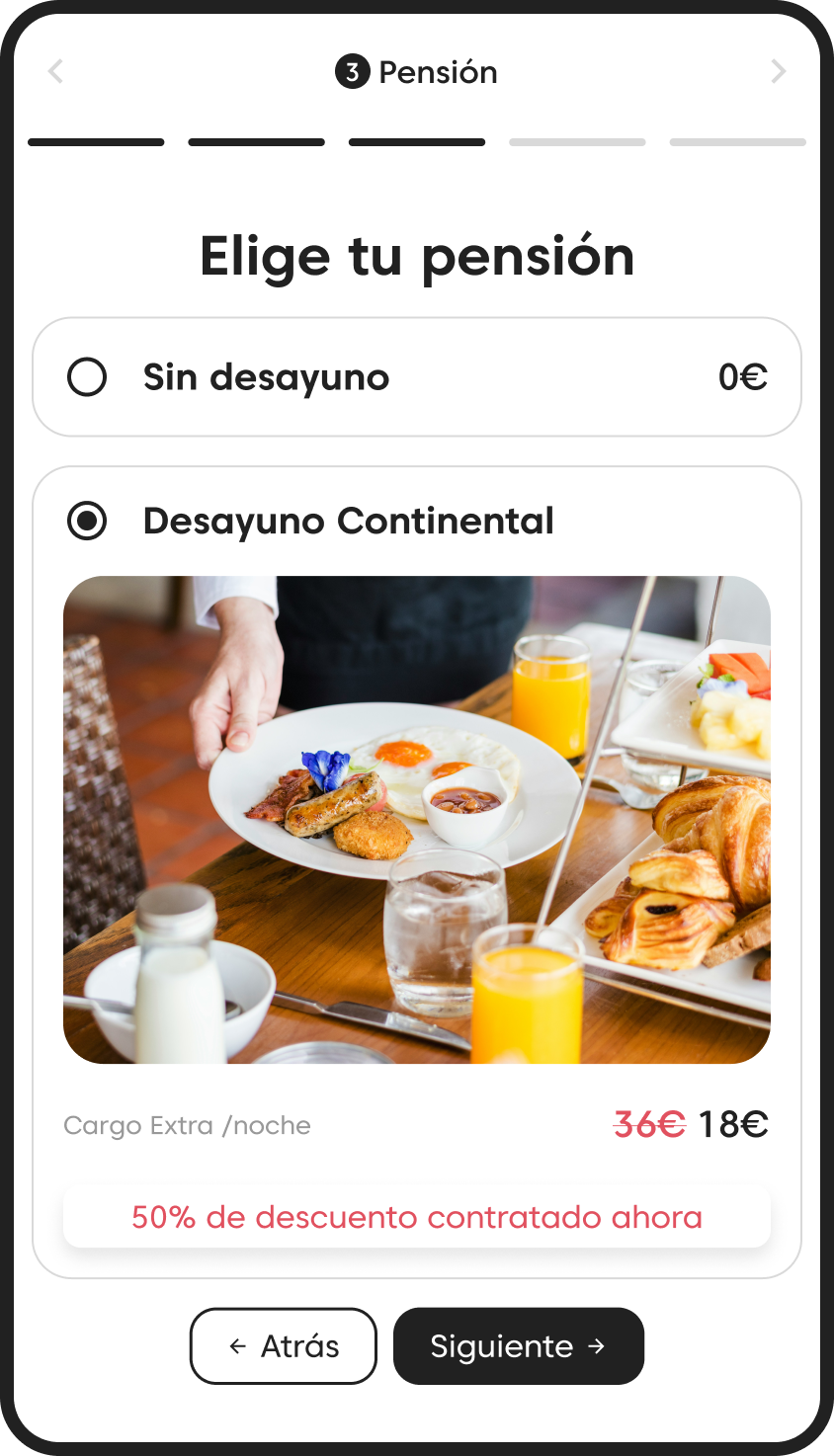Click the filled radio circle next to Desayuno Continental
Image resolution: width=834 pixels, height=1456 pixels.
pos(87,521)
